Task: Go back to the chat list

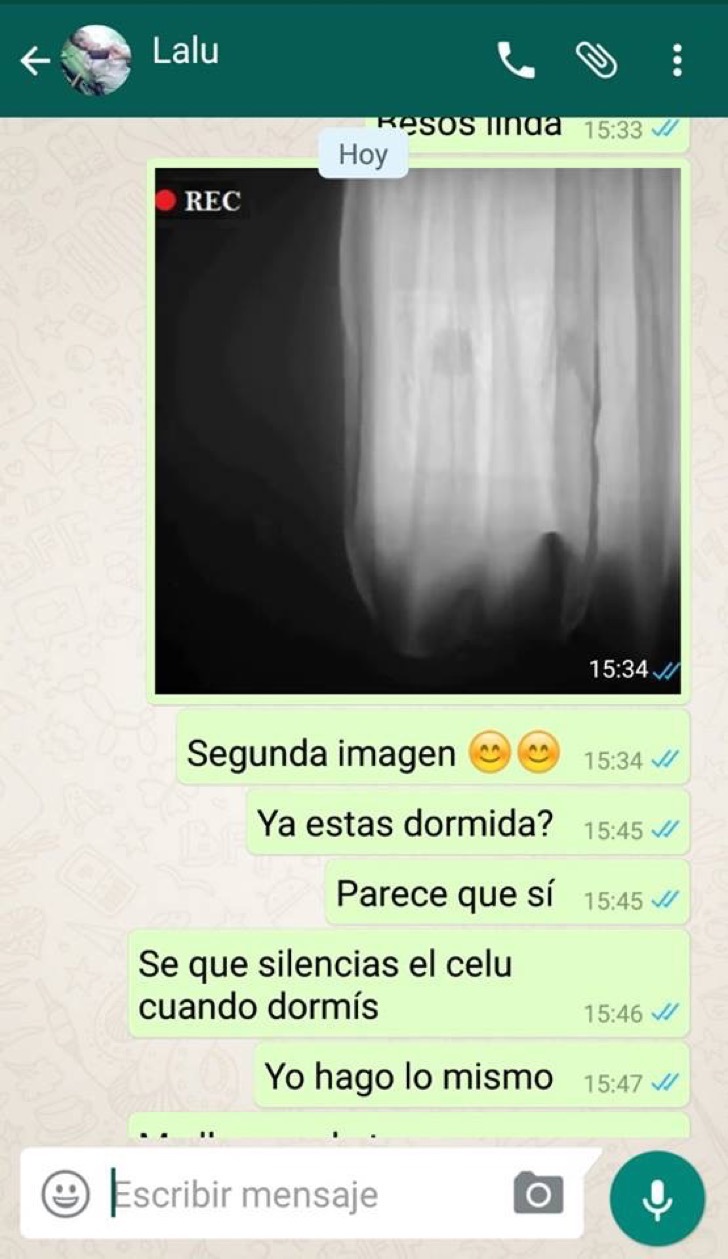Action: point(34,62)
